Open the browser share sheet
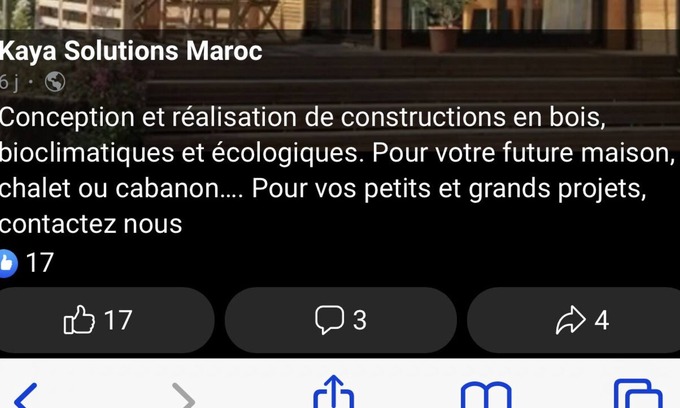This screenshot has width=680, height=408. coord(333,395)
